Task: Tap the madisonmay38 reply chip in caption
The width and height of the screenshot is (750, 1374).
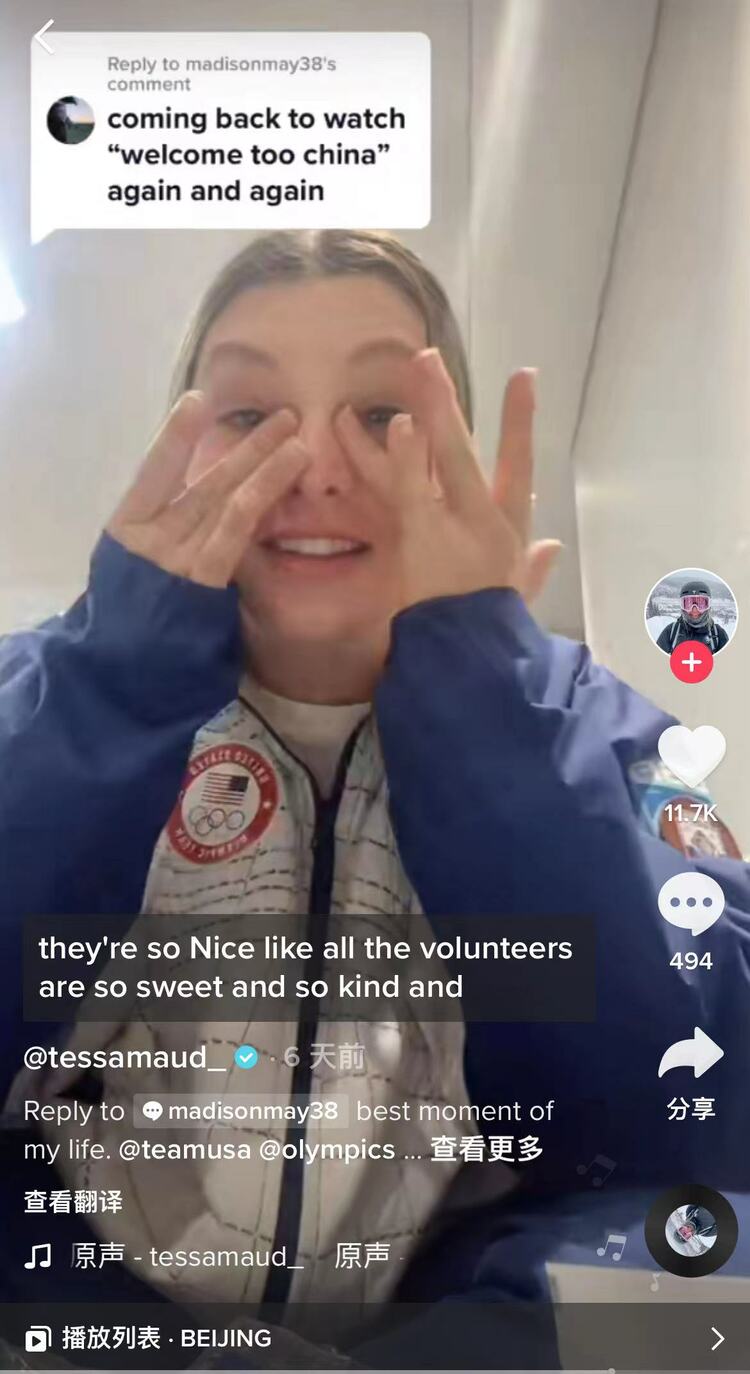Action: (x=241, y=1111)
